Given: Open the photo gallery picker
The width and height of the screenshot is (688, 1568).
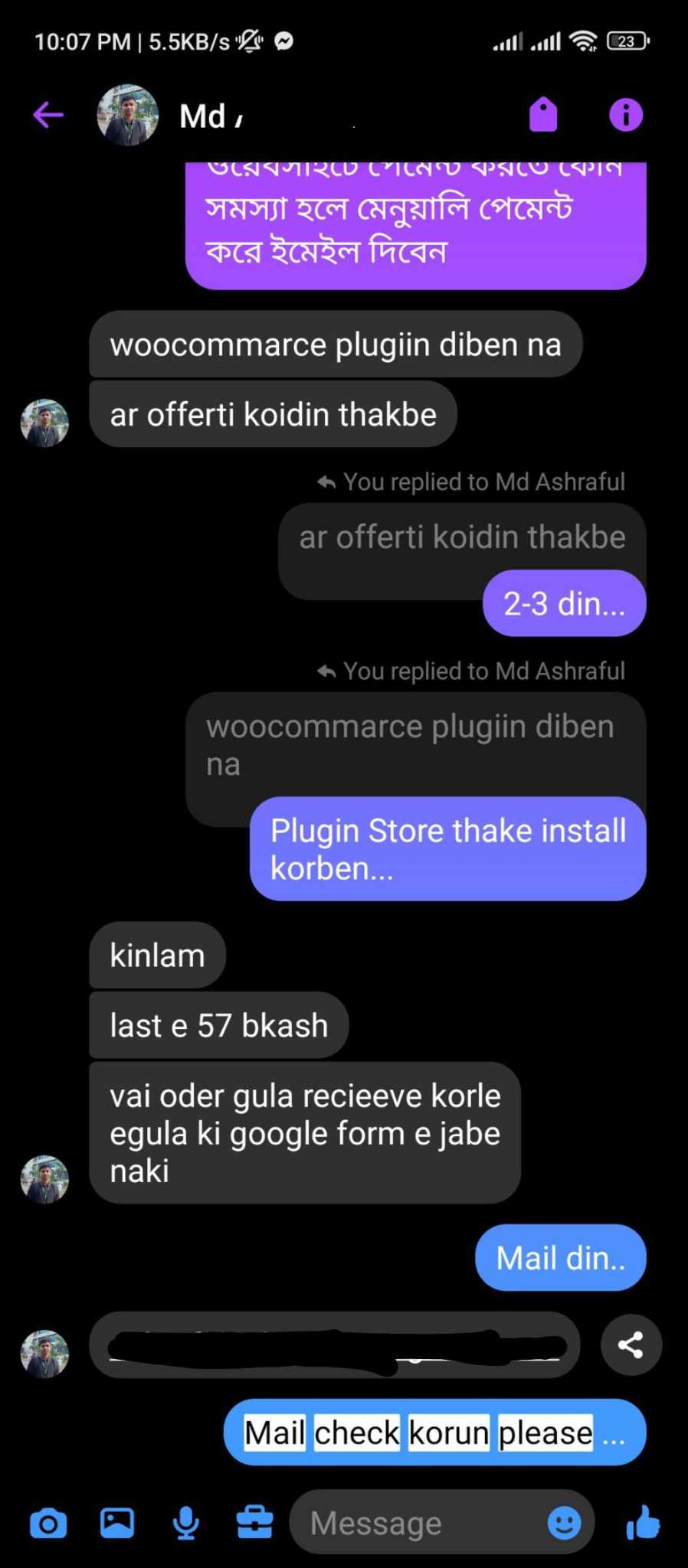Looking at the screenshot, I should [117, 1524].
